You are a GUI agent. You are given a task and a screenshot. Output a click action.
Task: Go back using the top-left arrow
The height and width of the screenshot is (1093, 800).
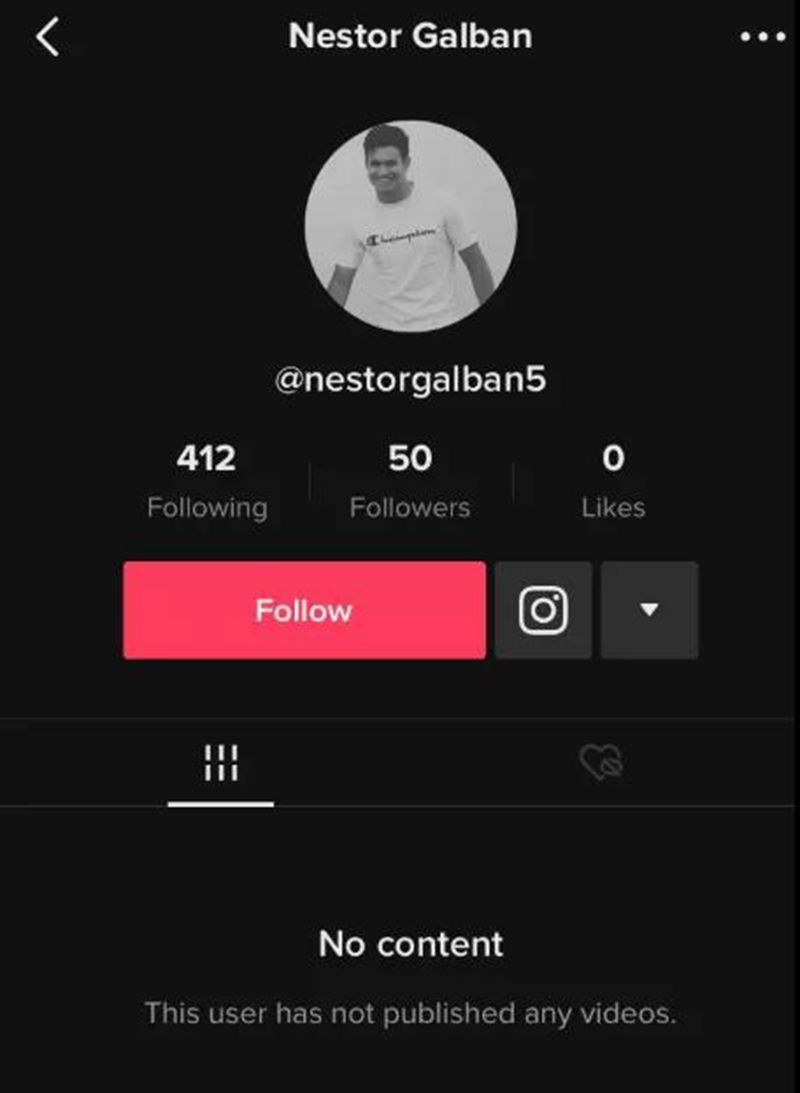click(47, 38)
